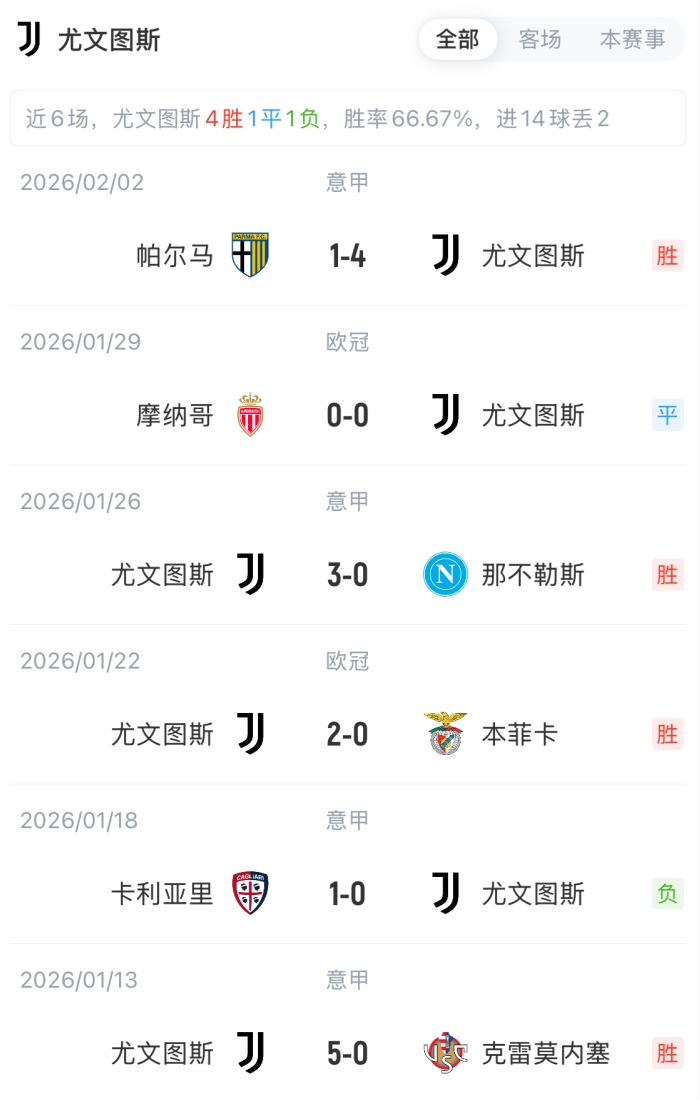Viewport: 700px width, 1100px height.
Task: View the 尤文图斯 vs 那不勒斯 3-0 match
Action: pos(348,575)
